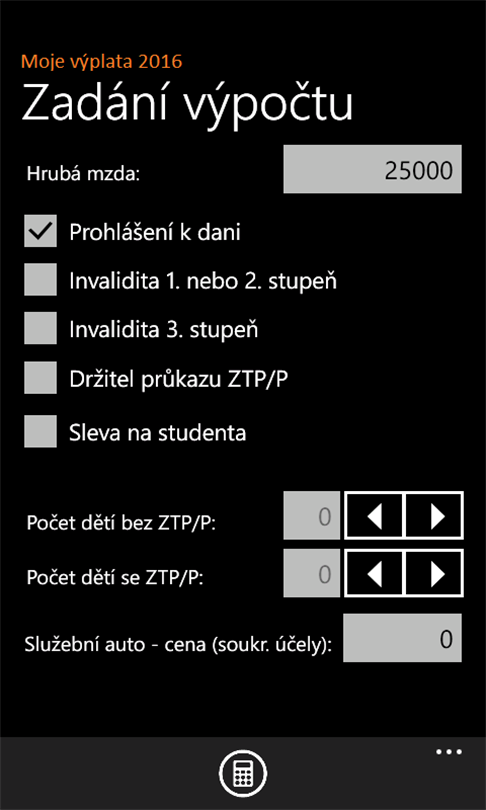Edit the Hrubá mzda field showing 25000
Viewport: 486px width, 810px height.
tap(372, 169)
